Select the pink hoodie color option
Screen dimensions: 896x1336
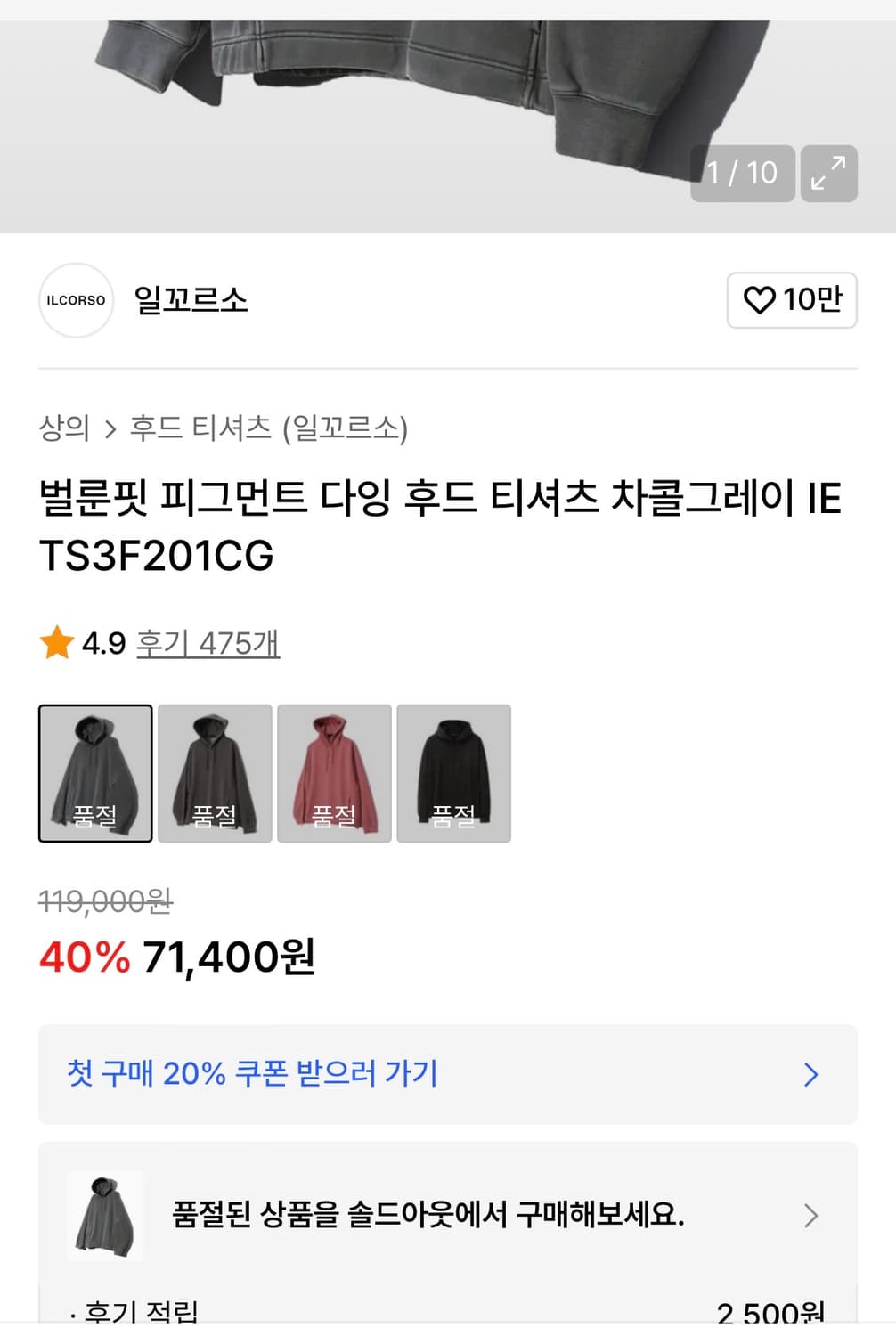334,772
